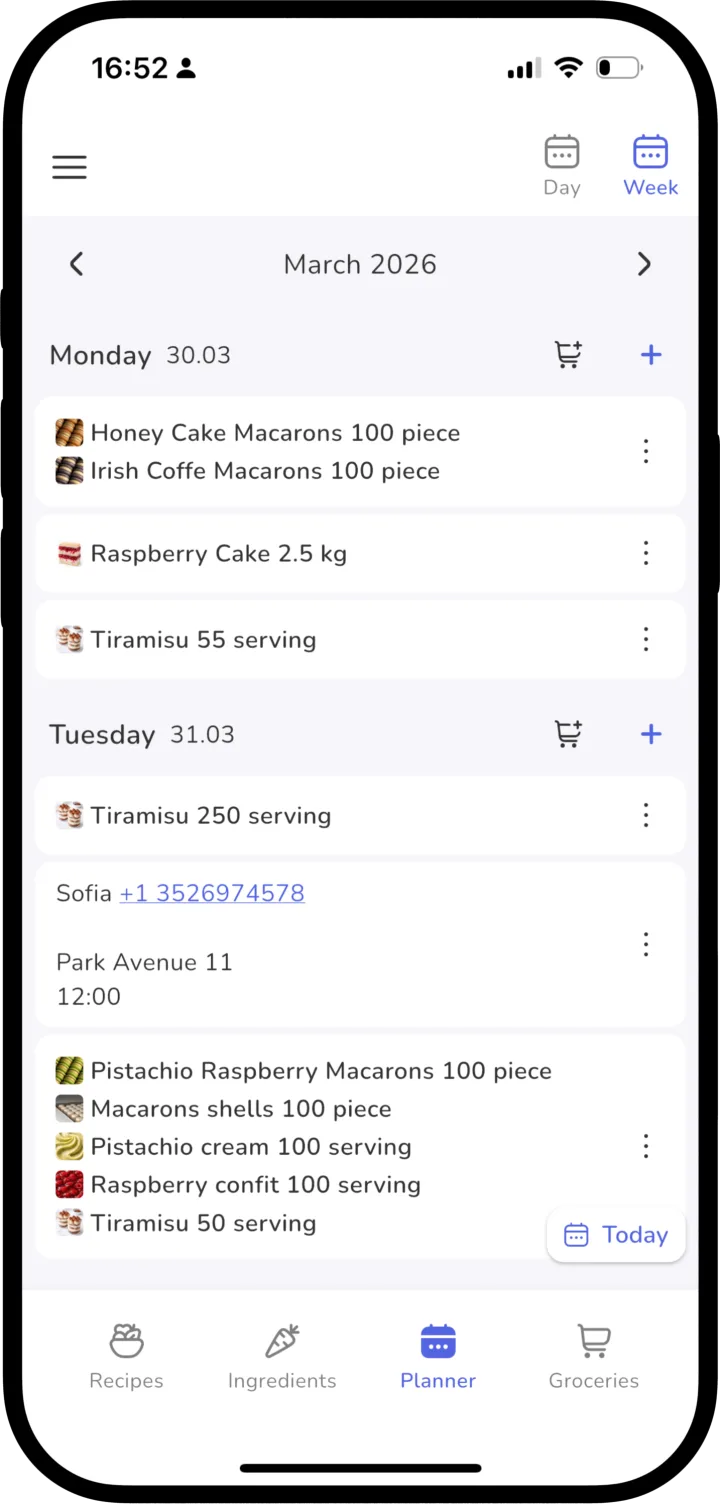Open the navigation hamburger menu
The image size is (720, 1504).
(x=69, y=167)
